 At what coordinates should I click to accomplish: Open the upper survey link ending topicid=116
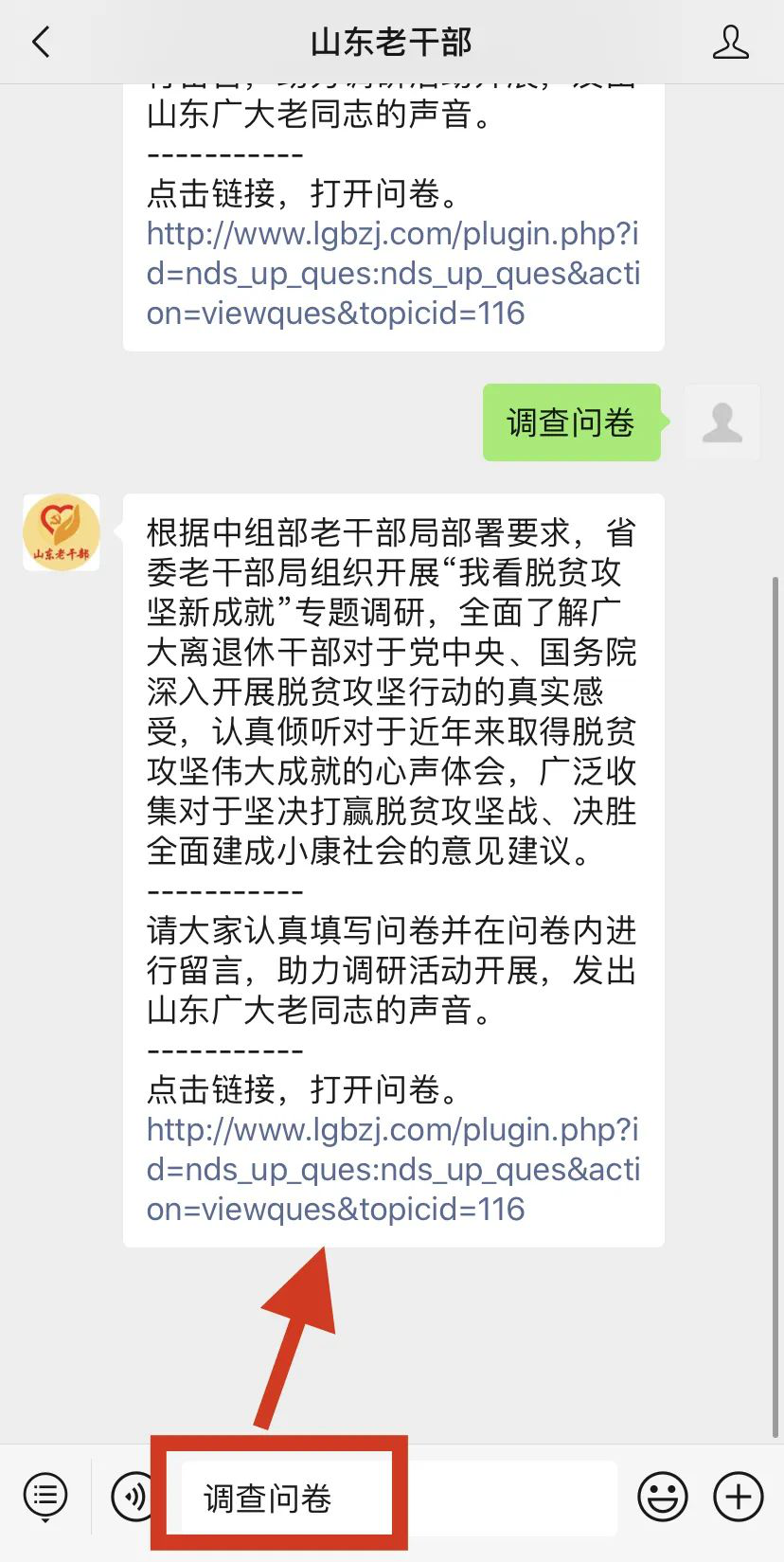click(x=392, y=273)
